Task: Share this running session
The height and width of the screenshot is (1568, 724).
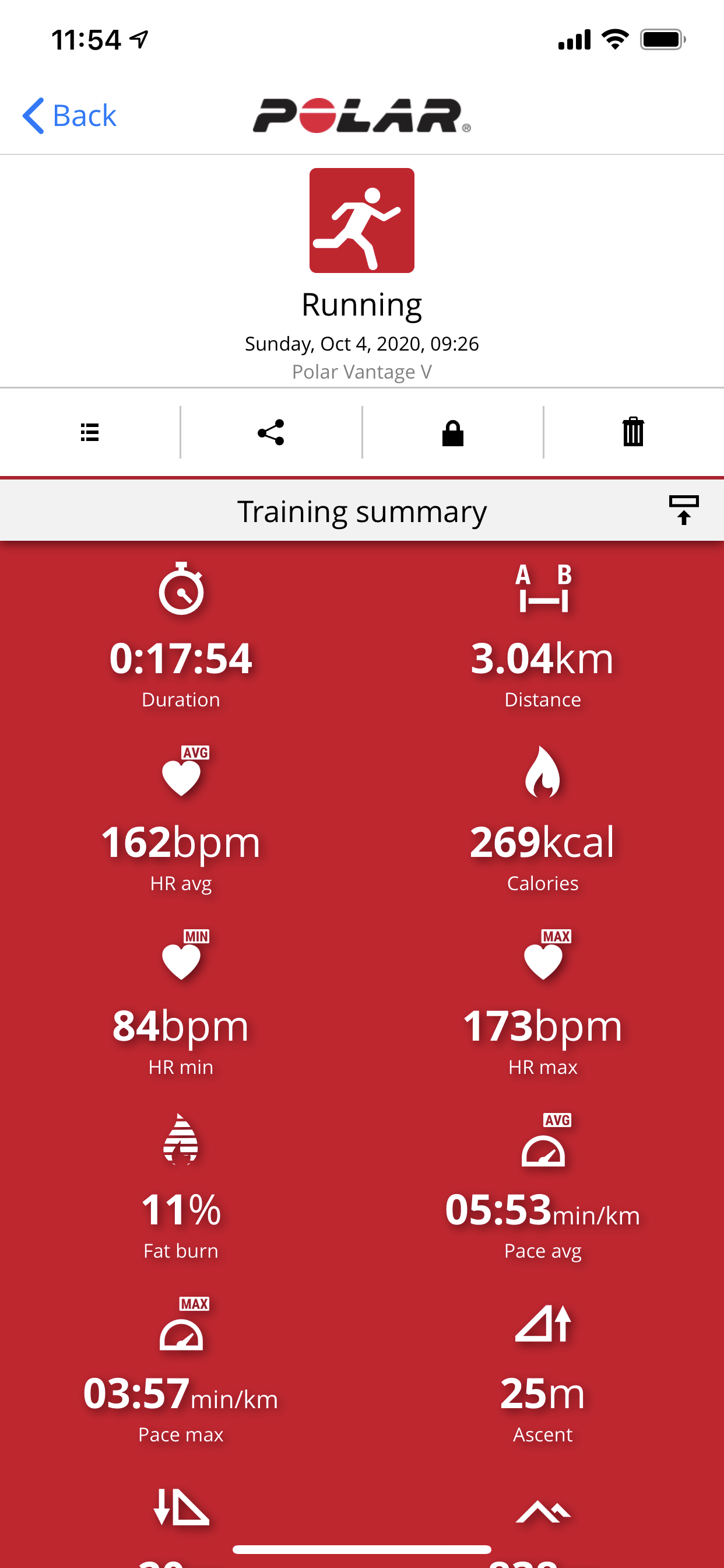Action: coord(270,432)
